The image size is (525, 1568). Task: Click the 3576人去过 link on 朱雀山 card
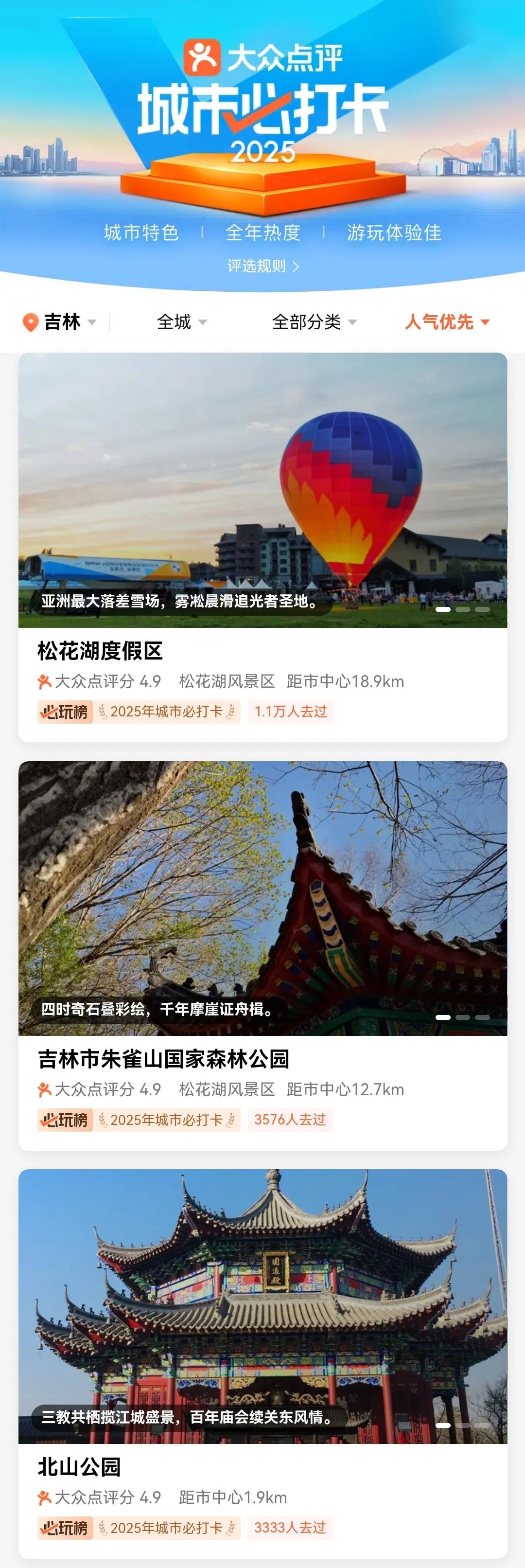tap(290, 1120)
